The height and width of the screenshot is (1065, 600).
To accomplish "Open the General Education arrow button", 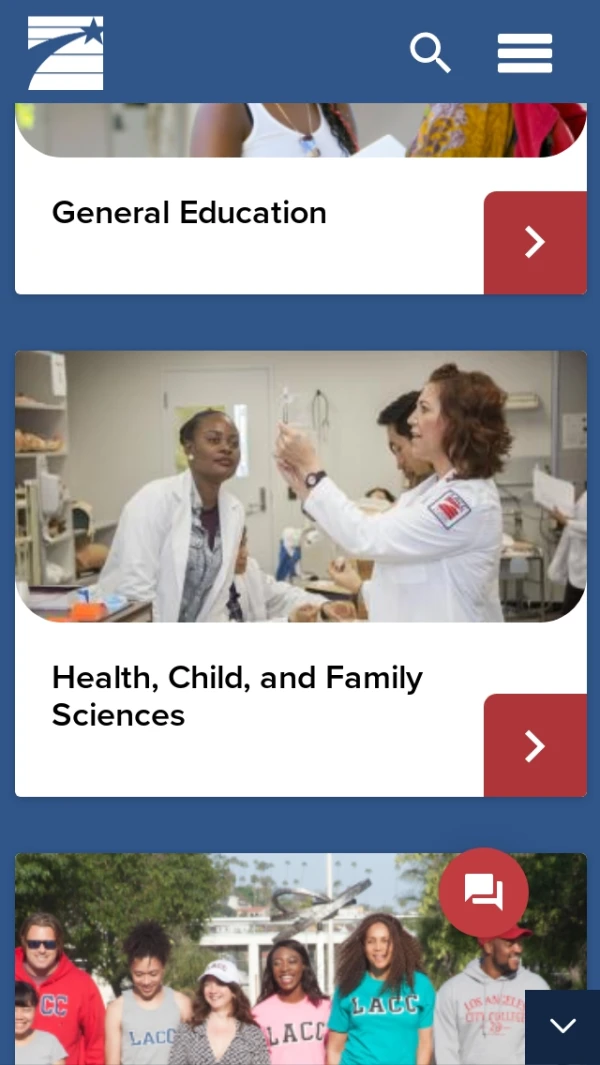I will point(535,242).
